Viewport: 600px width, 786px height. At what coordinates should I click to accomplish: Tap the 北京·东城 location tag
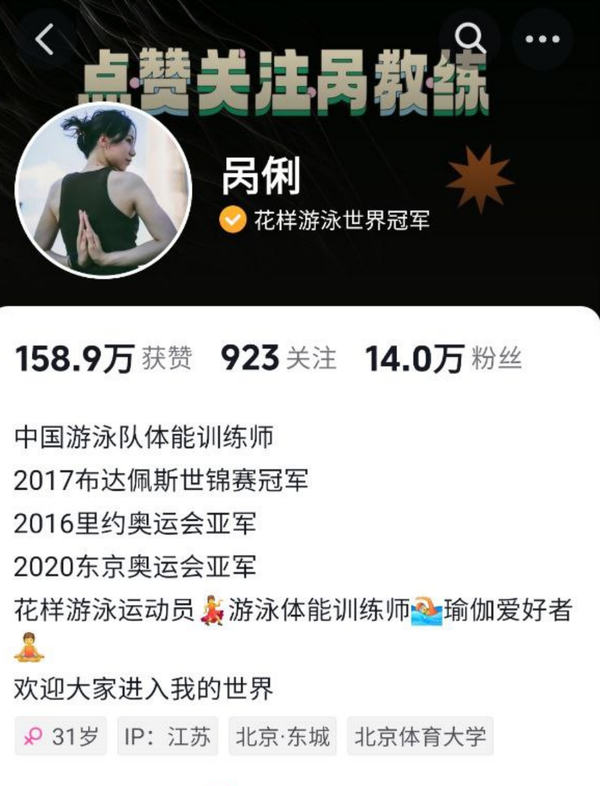pyautogui.click(x=282, y=737)
